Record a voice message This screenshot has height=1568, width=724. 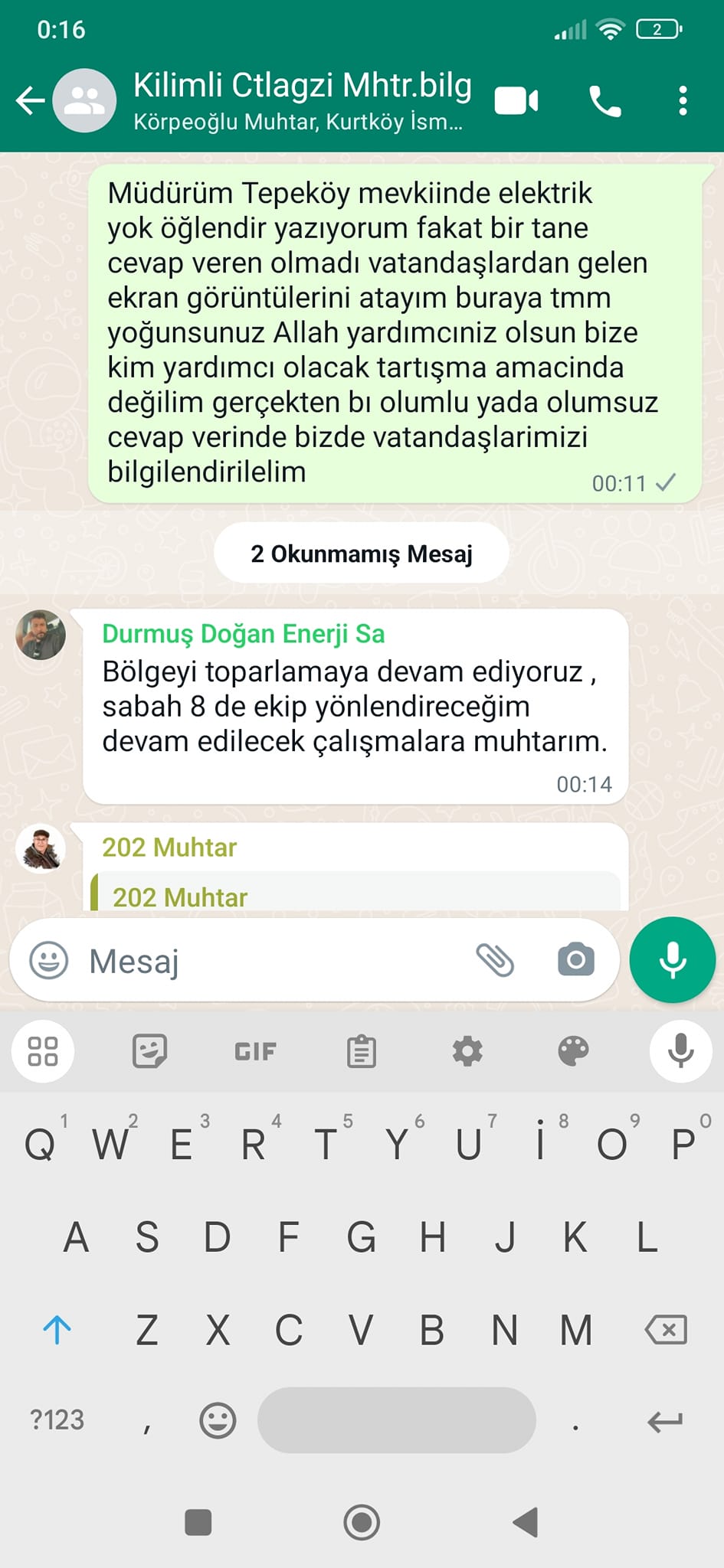click(x=673, y=960)
